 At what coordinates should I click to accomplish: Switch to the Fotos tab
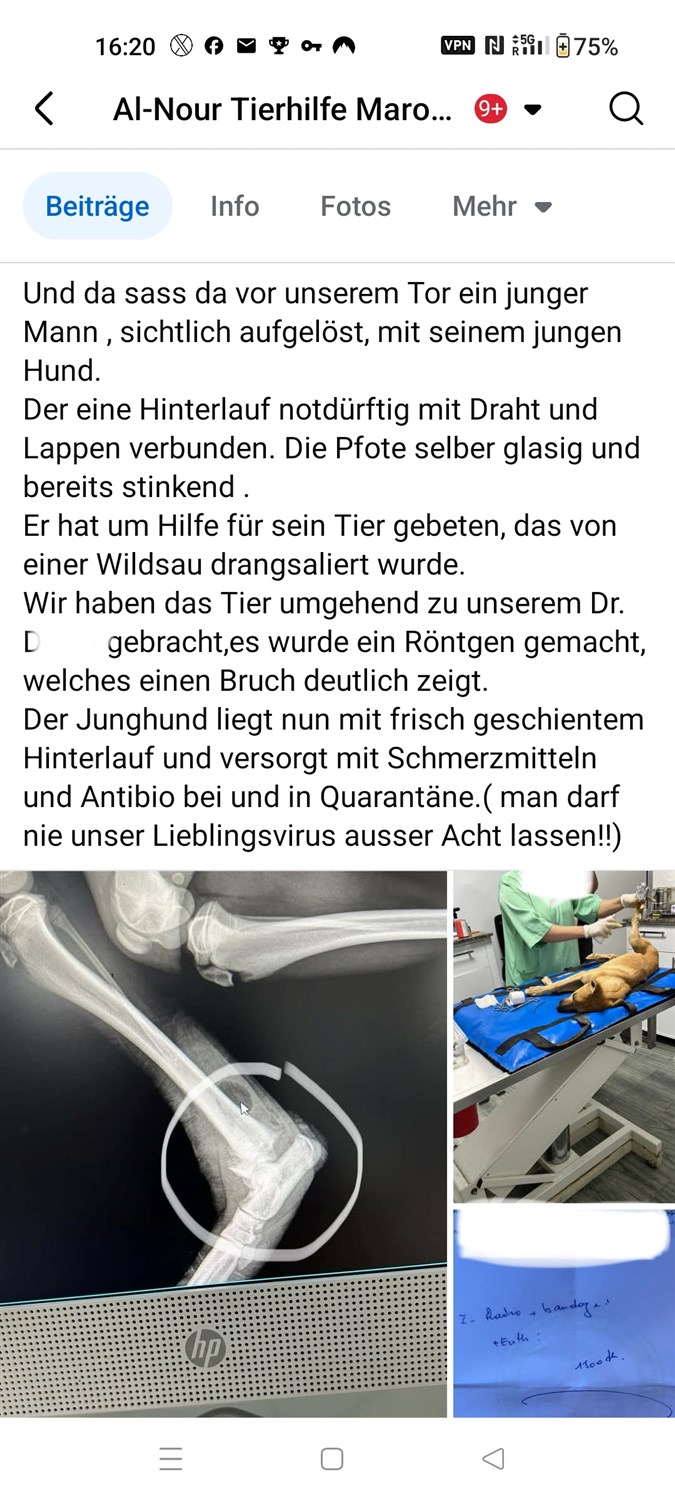click(355, 206)
